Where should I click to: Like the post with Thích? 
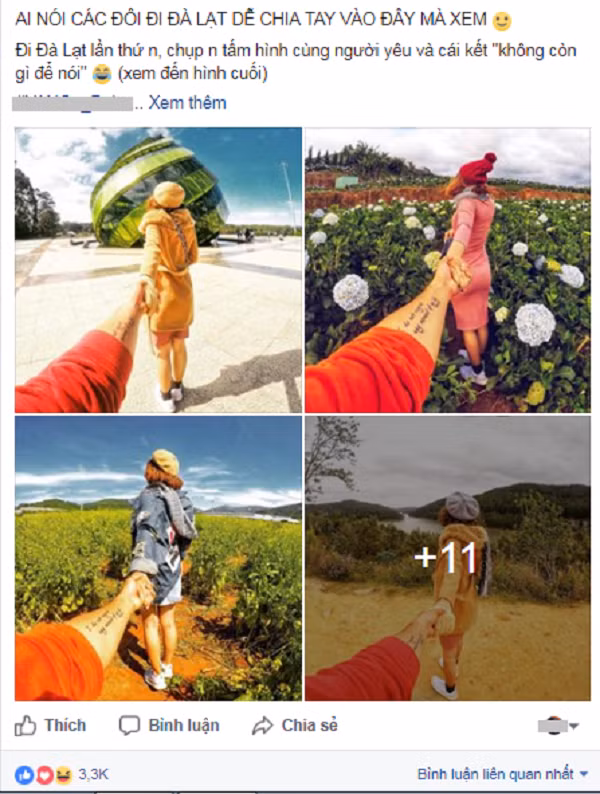pos(51,725)
